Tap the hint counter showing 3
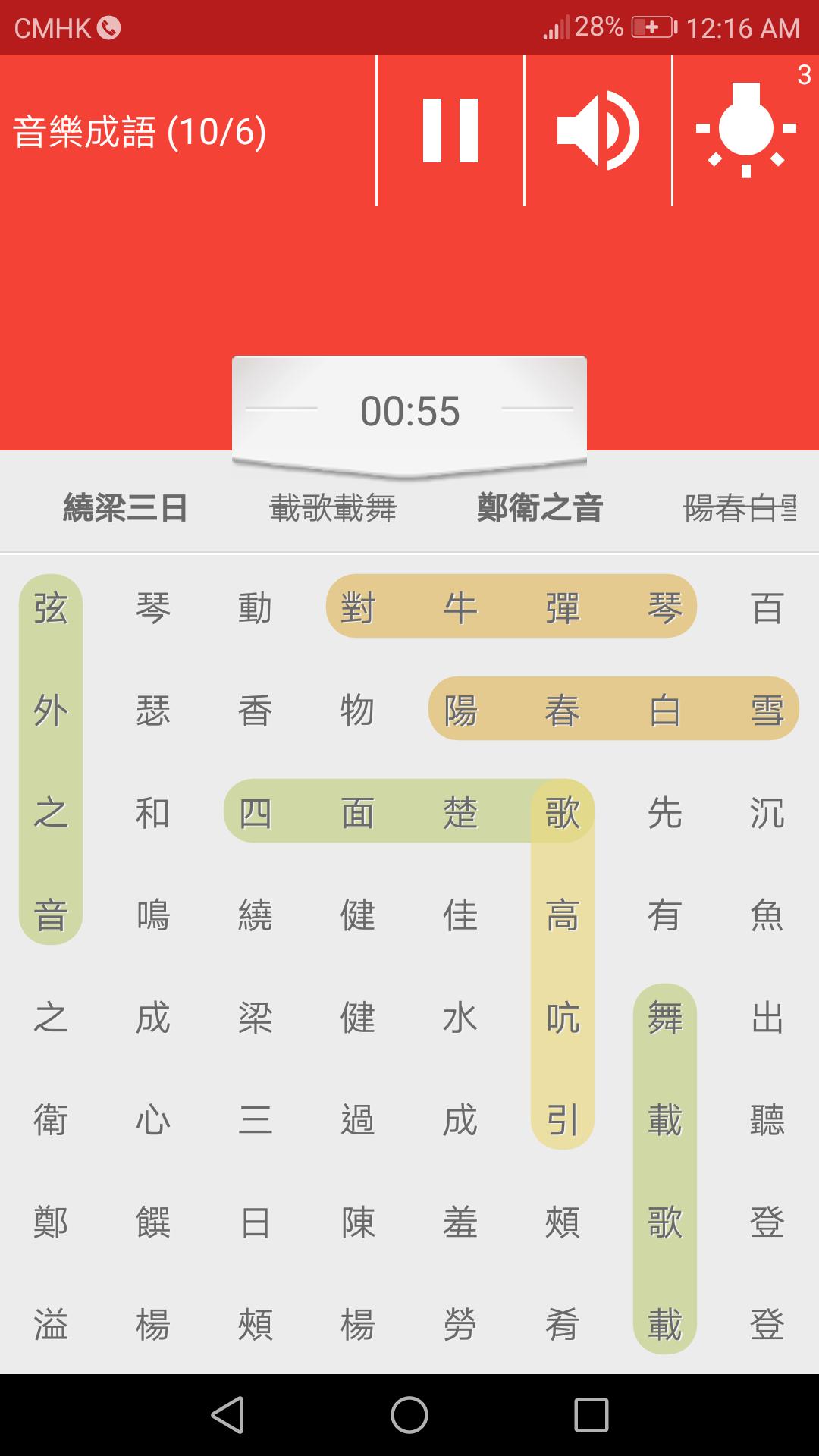Viewport: 819px width, 1456px height. click(x=804, y=76)
